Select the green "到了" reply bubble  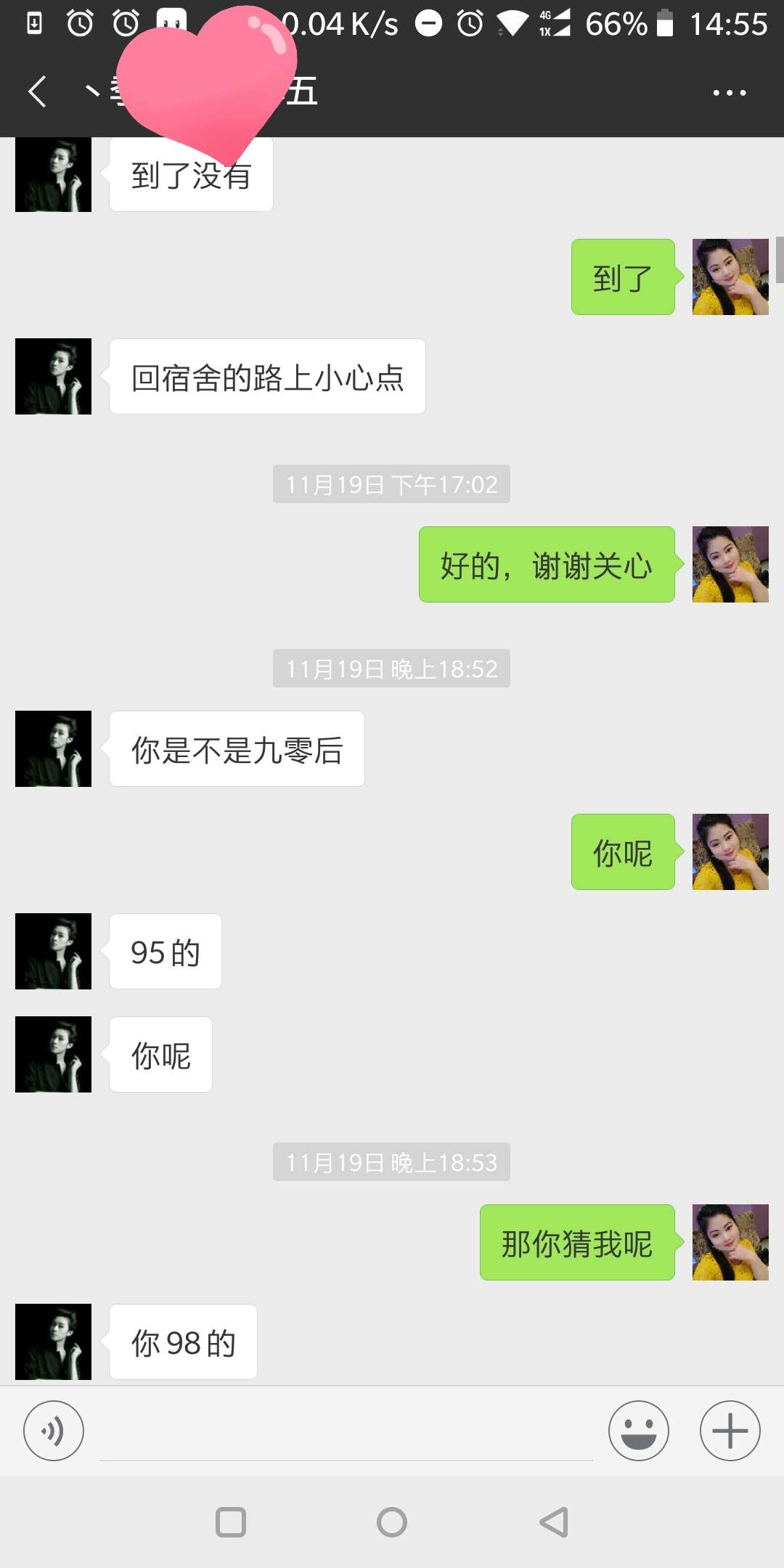click(x=622, y=277)
